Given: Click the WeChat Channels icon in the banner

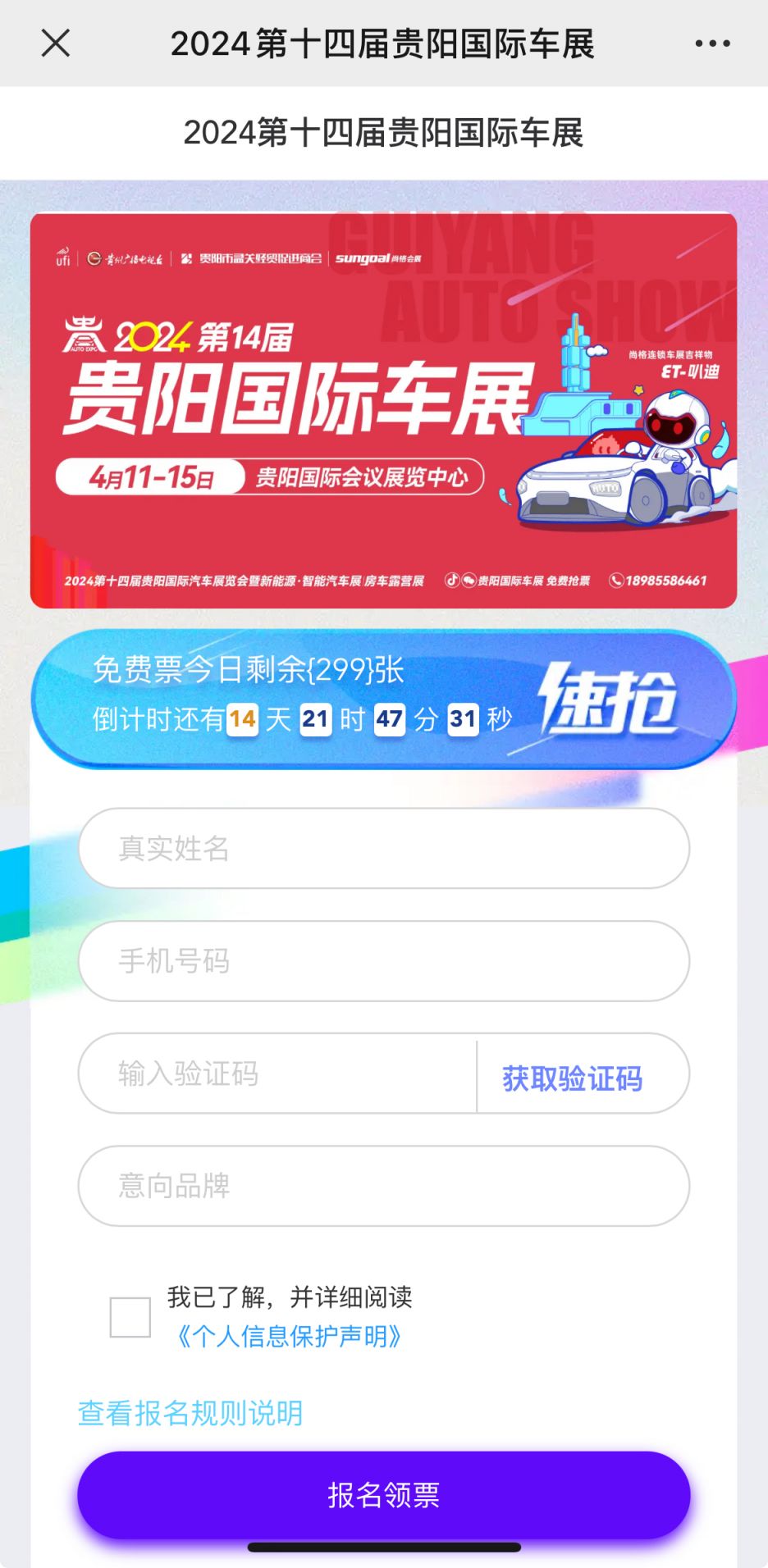Looking at the screenshot, I should pos(468,580).
